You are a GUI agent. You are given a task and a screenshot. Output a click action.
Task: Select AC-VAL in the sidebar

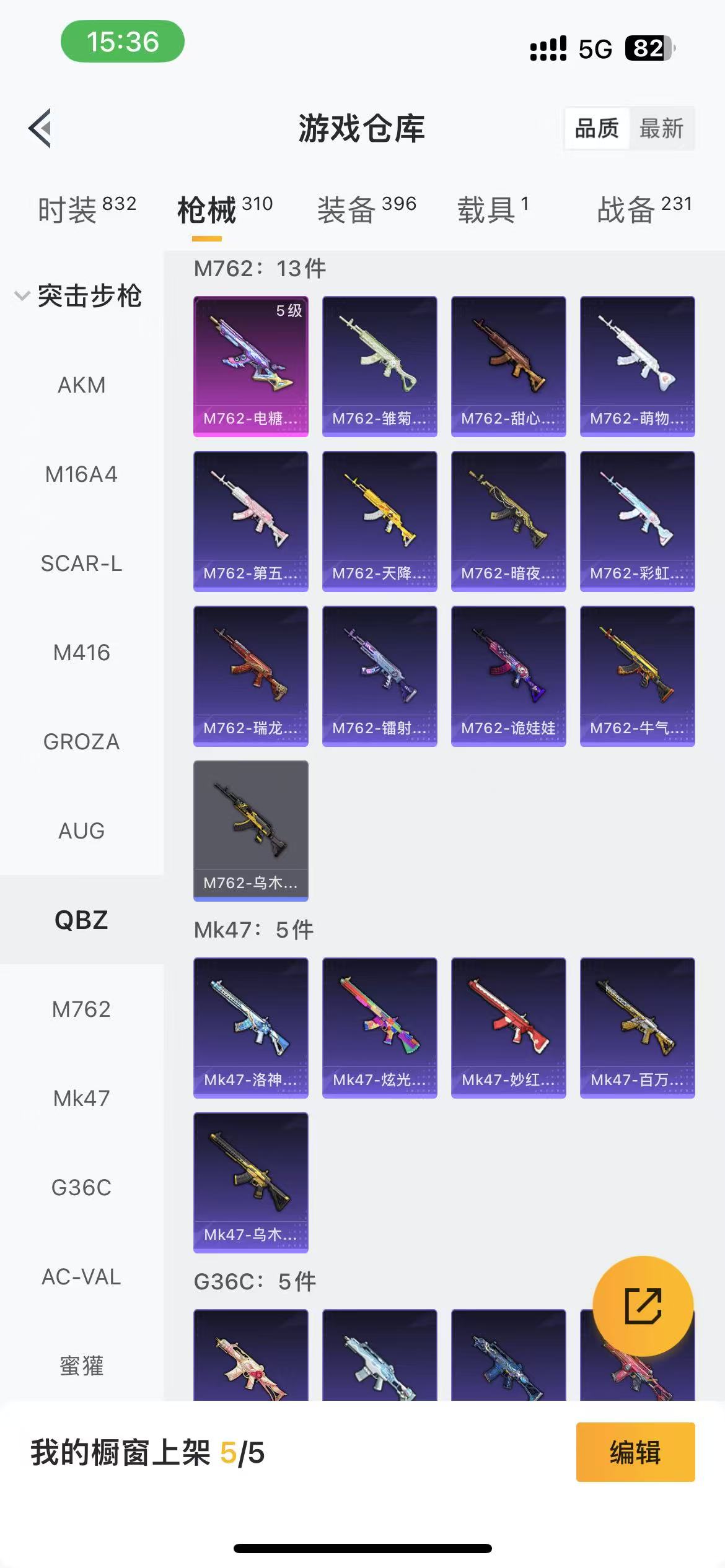81,1277
